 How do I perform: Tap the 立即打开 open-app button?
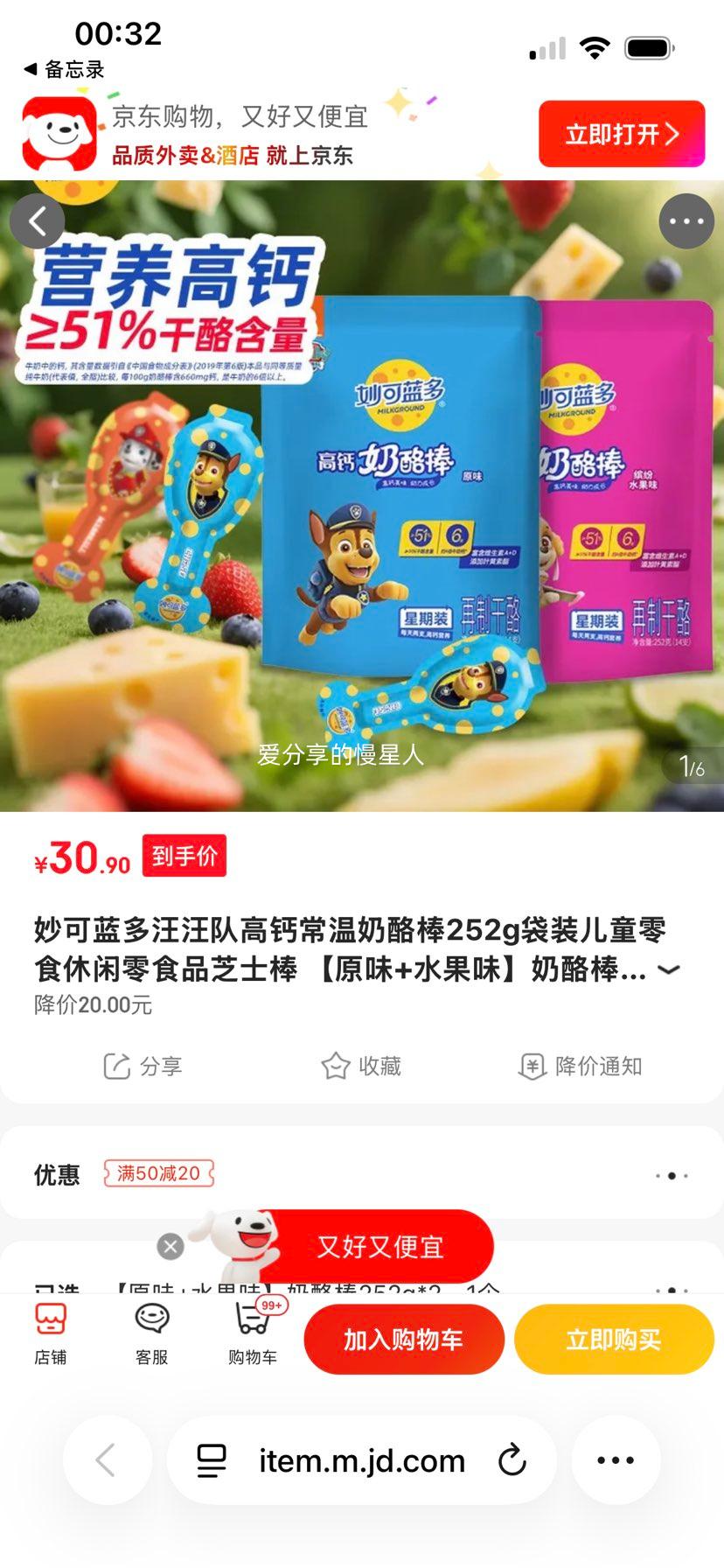(622, 132)
